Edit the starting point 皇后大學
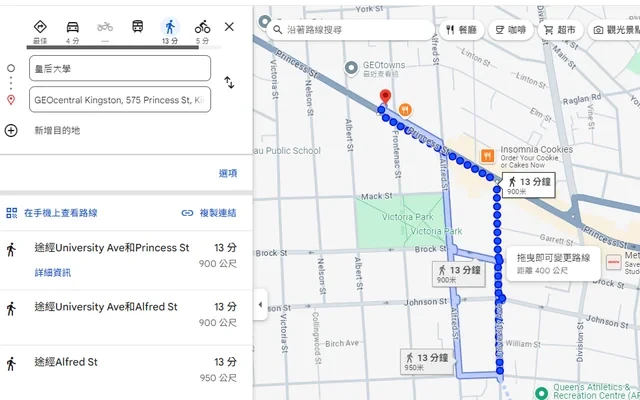The height and width of the screenshot is (400, 640). tap(120, 69)
